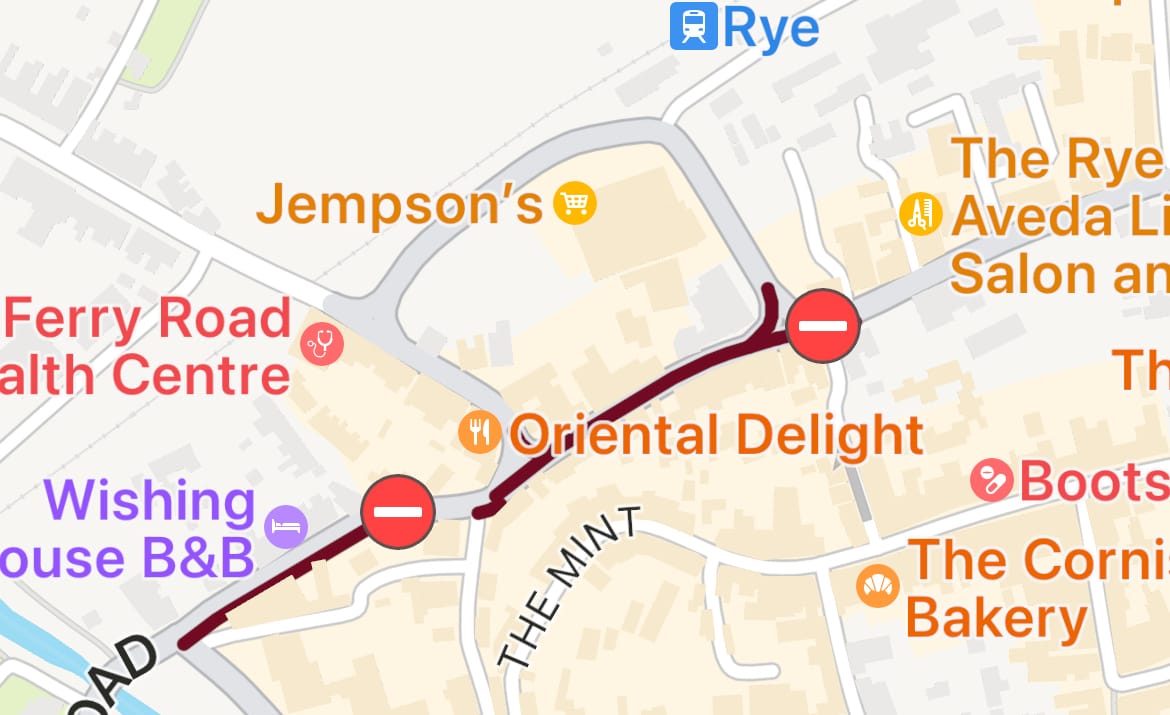This screenshot has width=1170, height=715.
Task: Tap the Rye Aveda salon pin
Action: (x=920, y=214)
